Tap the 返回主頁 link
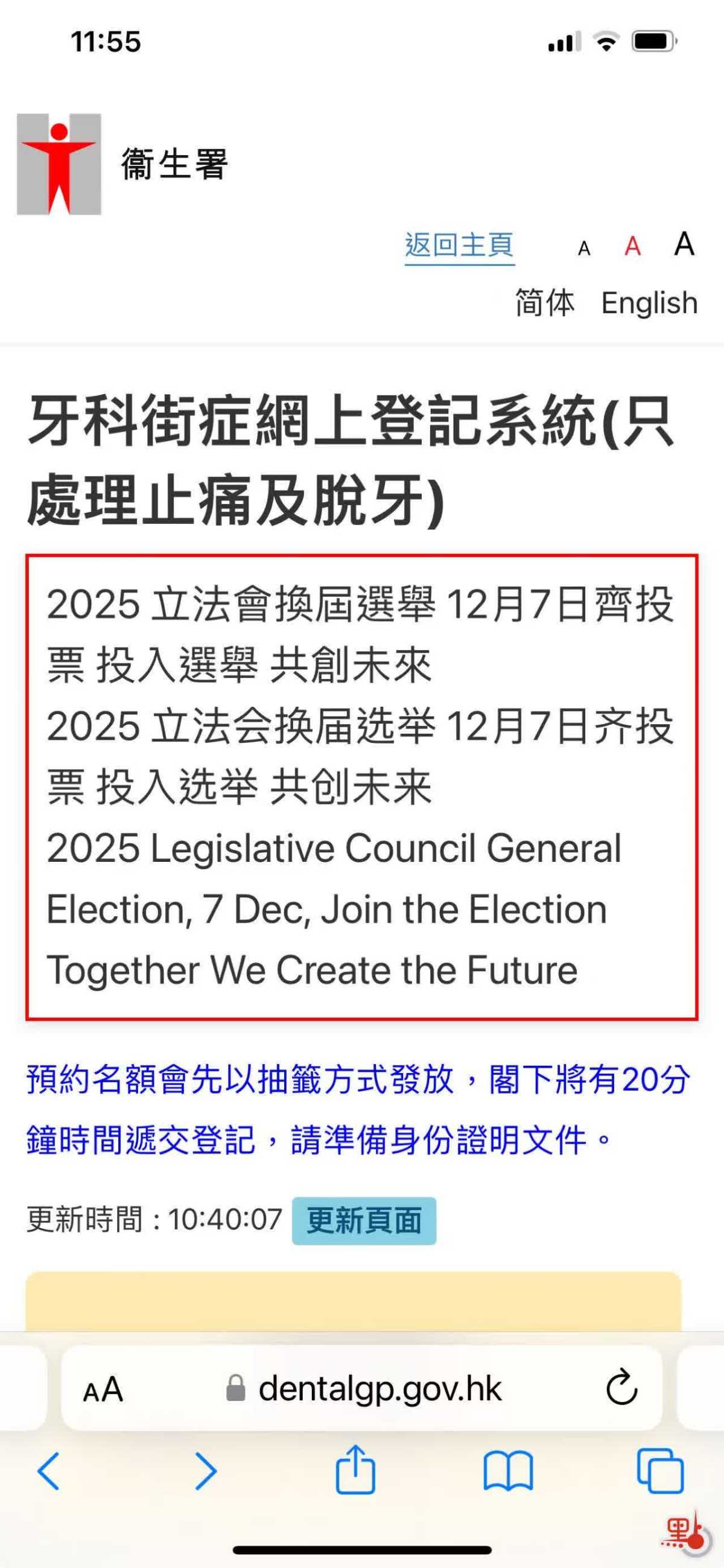 click(x=459, y=245)
